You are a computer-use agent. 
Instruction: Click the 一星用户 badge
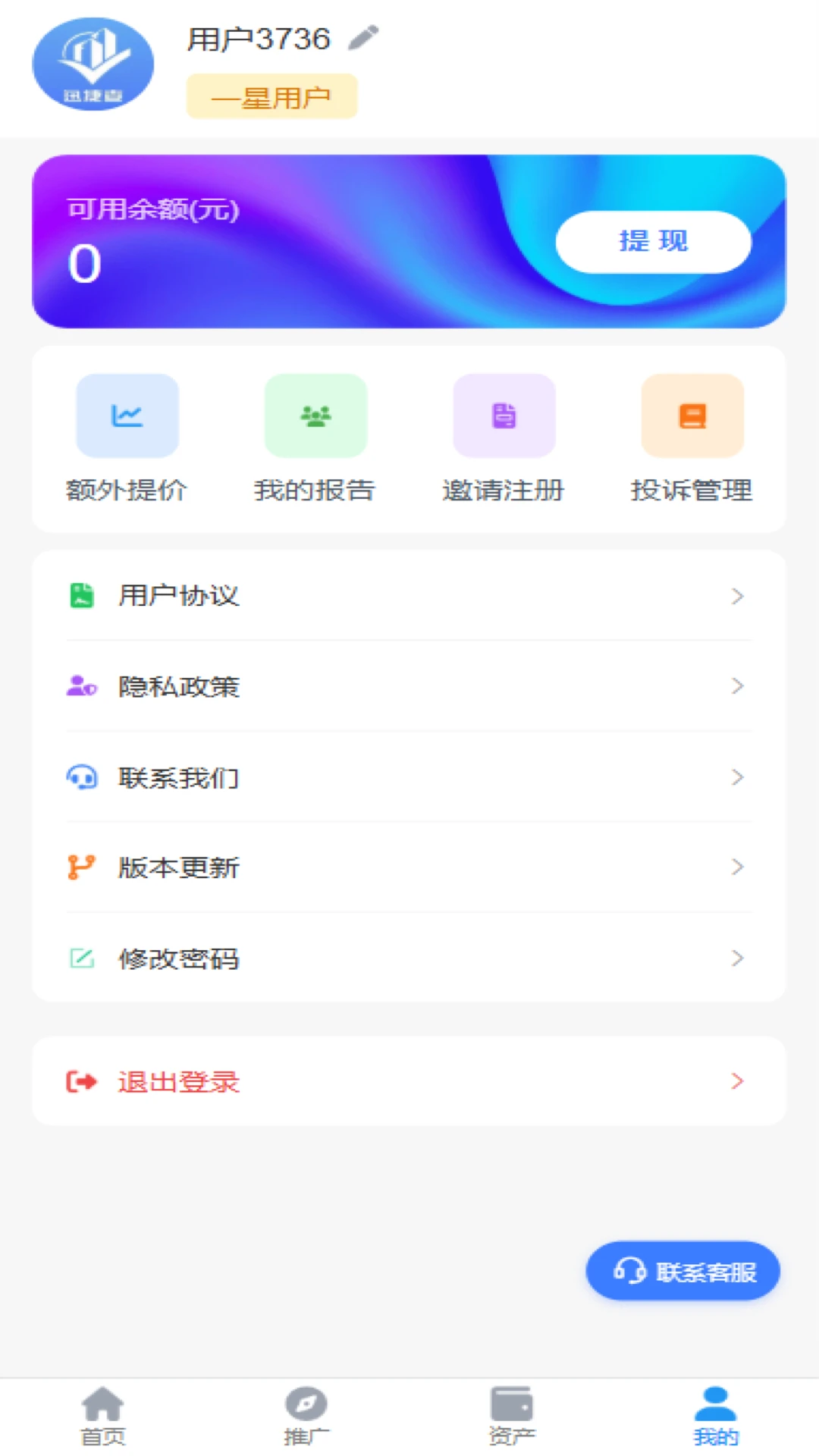pos(271,96)
